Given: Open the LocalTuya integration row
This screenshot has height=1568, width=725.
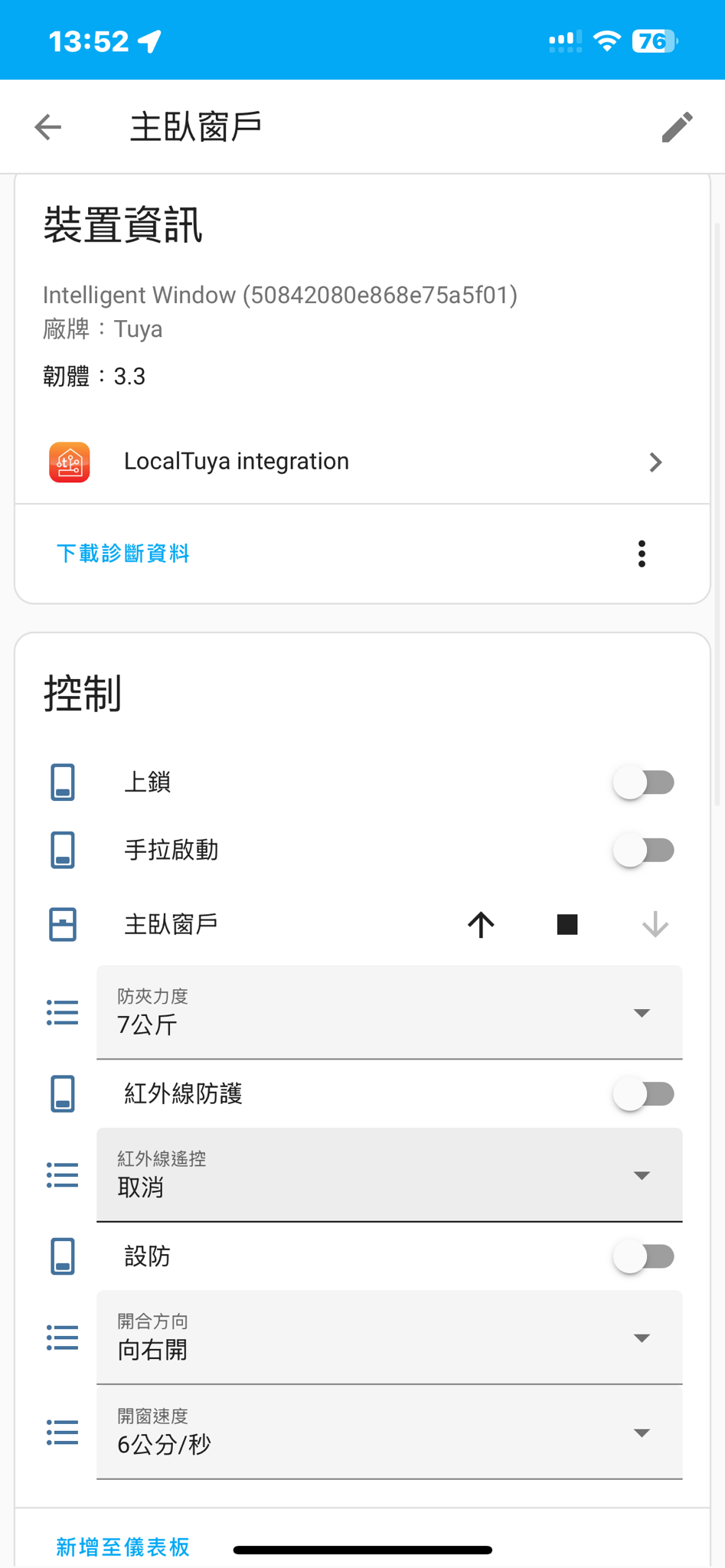Looking at the screenshot, I should [361, 462].
